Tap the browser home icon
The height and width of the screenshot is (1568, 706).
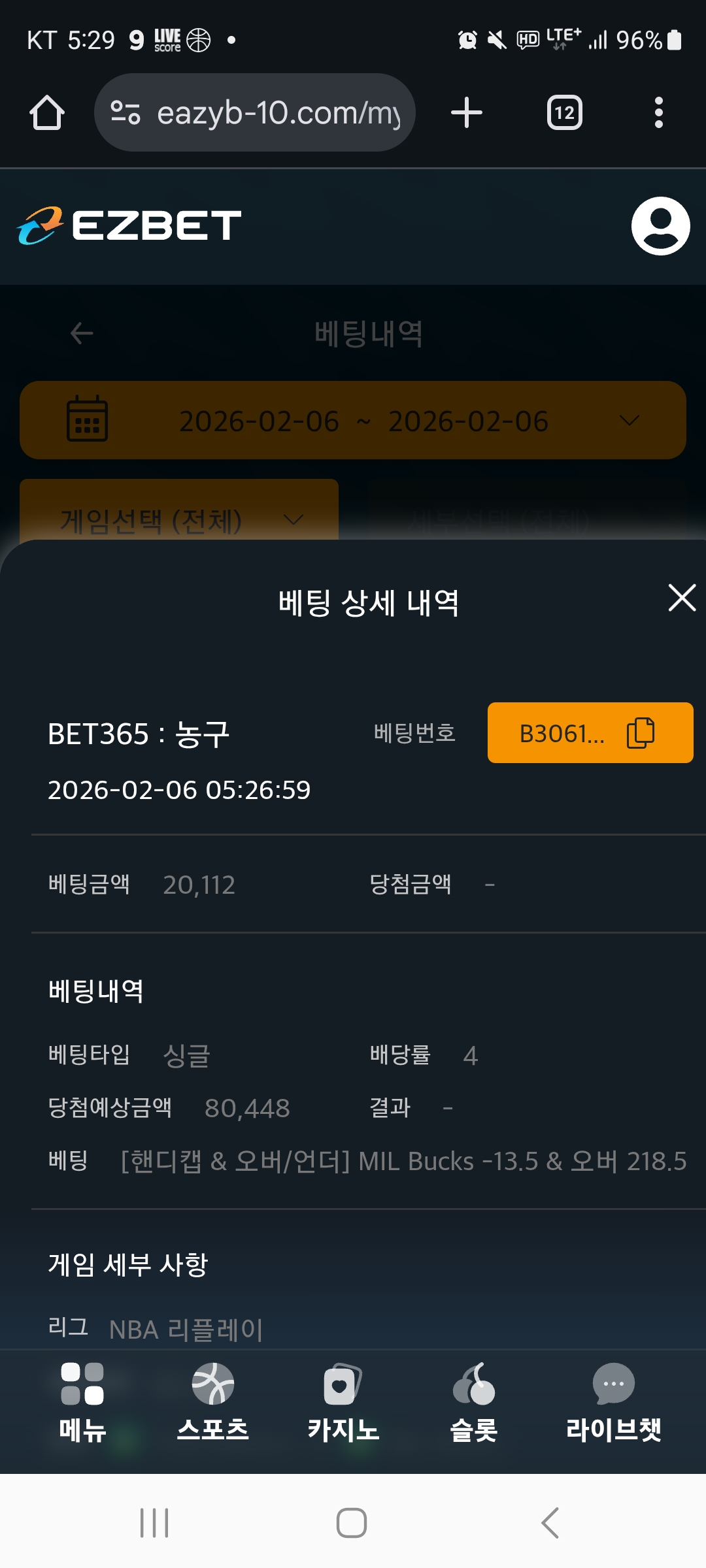pyautogui.click(x=46, y=111)
